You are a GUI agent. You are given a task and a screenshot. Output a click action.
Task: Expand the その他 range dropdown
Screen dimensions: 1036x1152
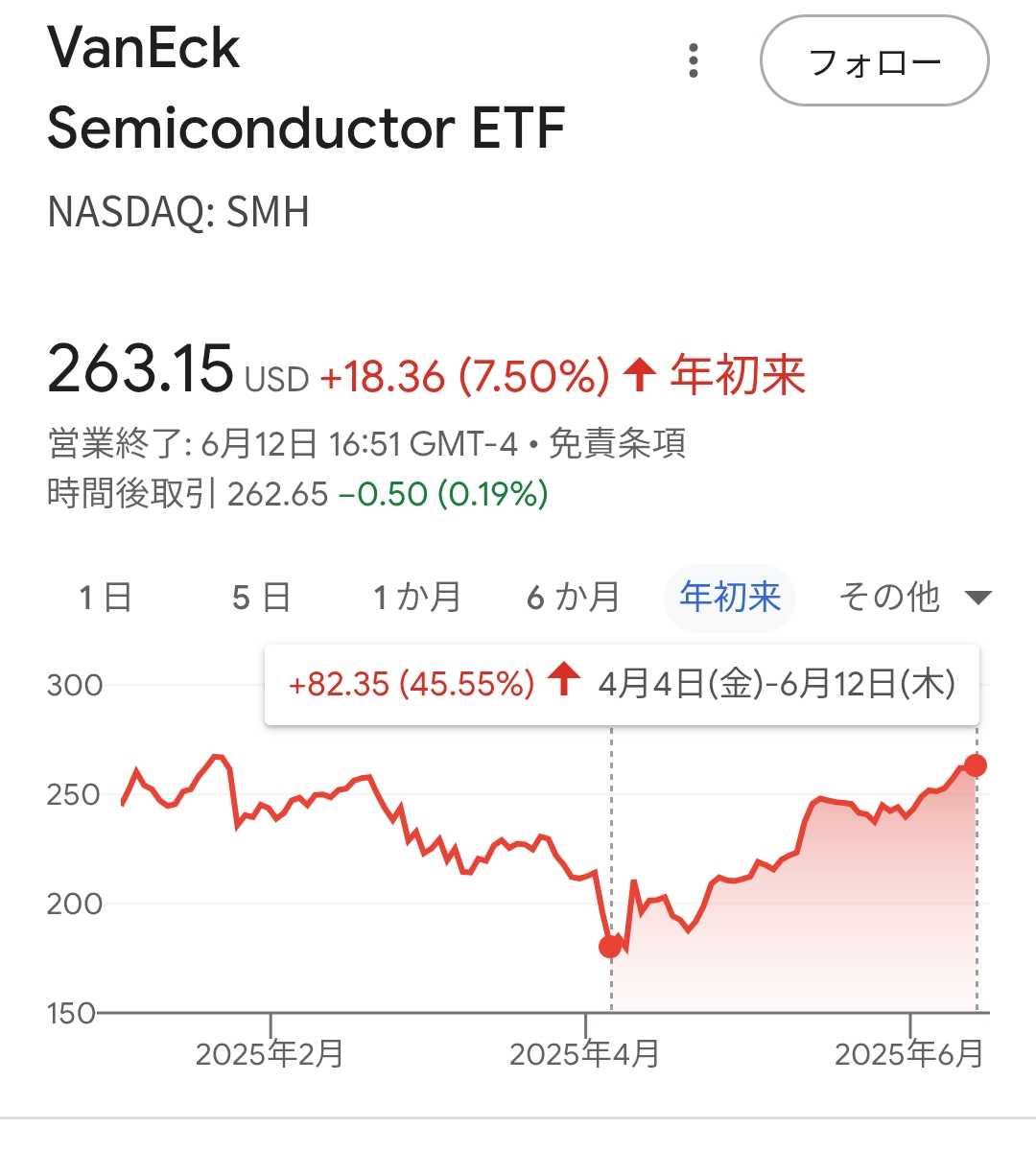pos(913,598)
